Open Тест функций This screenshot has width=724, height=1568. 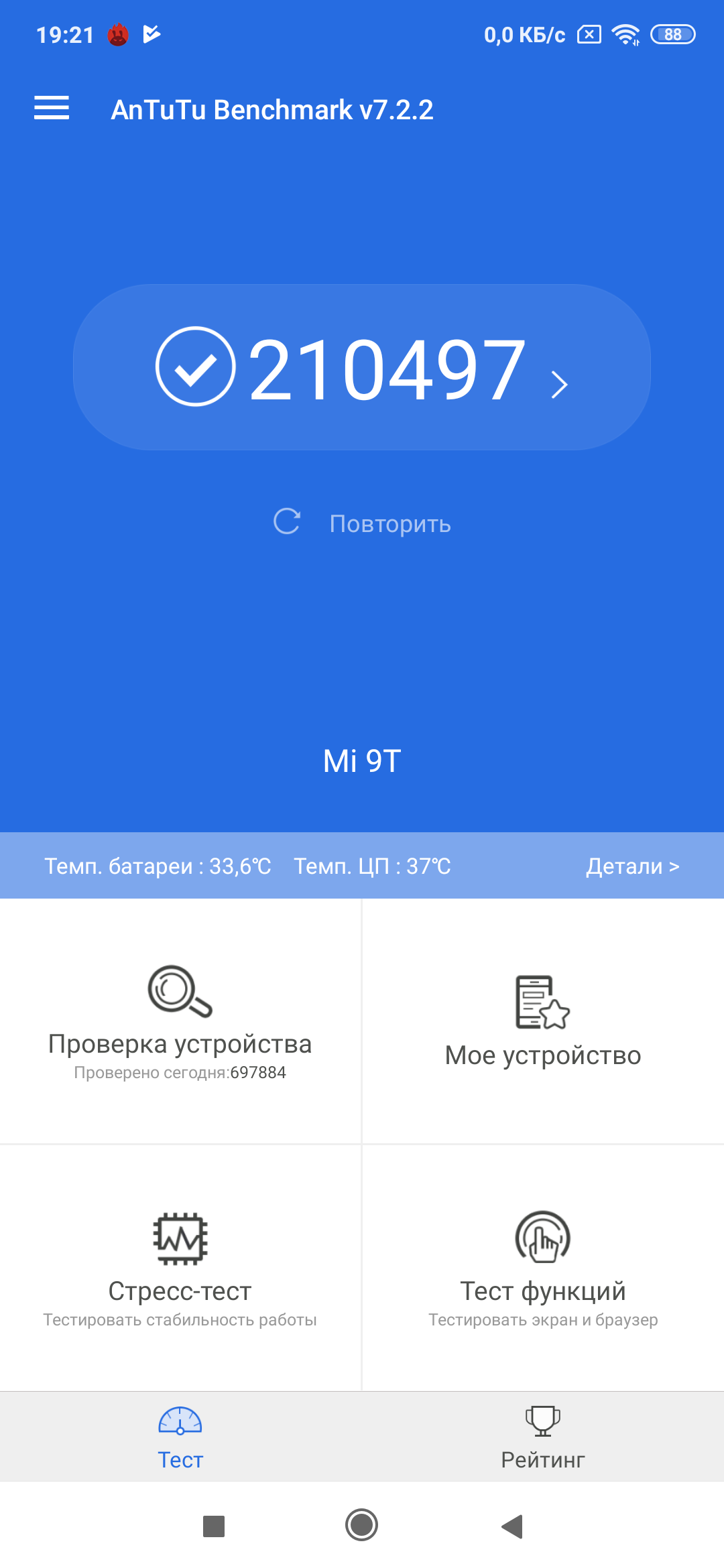543,1268
